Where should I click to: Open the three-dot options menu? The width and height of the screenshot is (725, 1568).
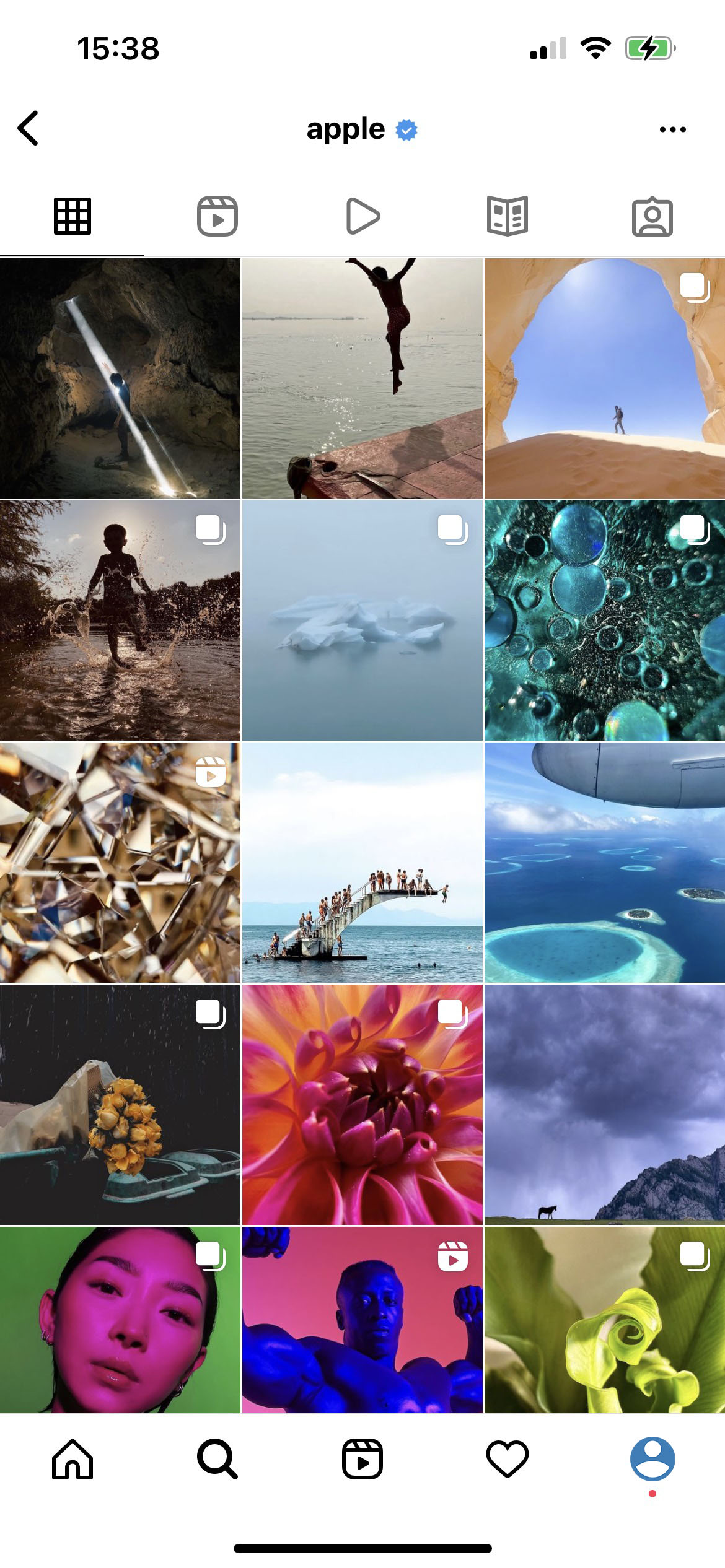click(672, 129)
